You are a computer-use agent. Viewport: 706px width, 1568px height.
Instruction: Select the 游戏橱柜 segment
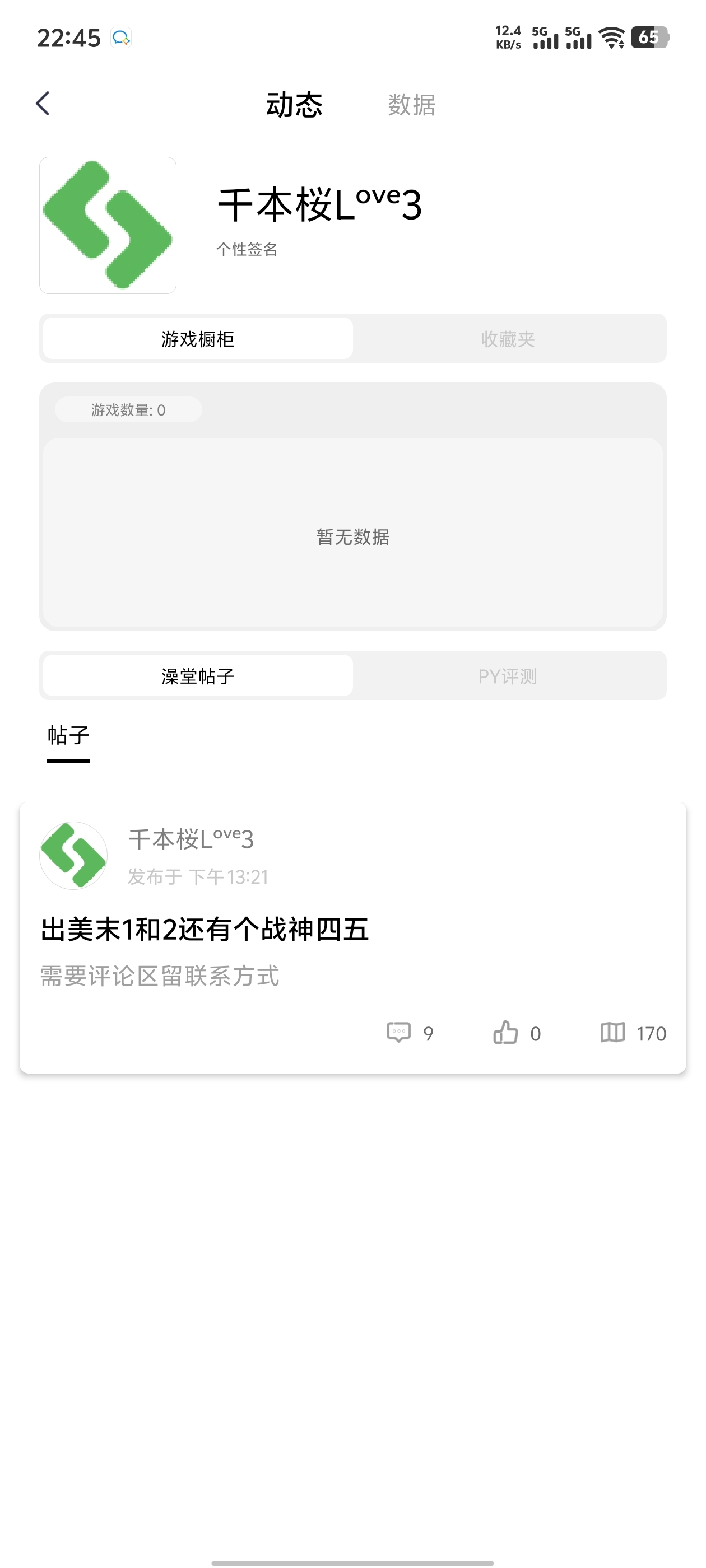click(198, 338)
